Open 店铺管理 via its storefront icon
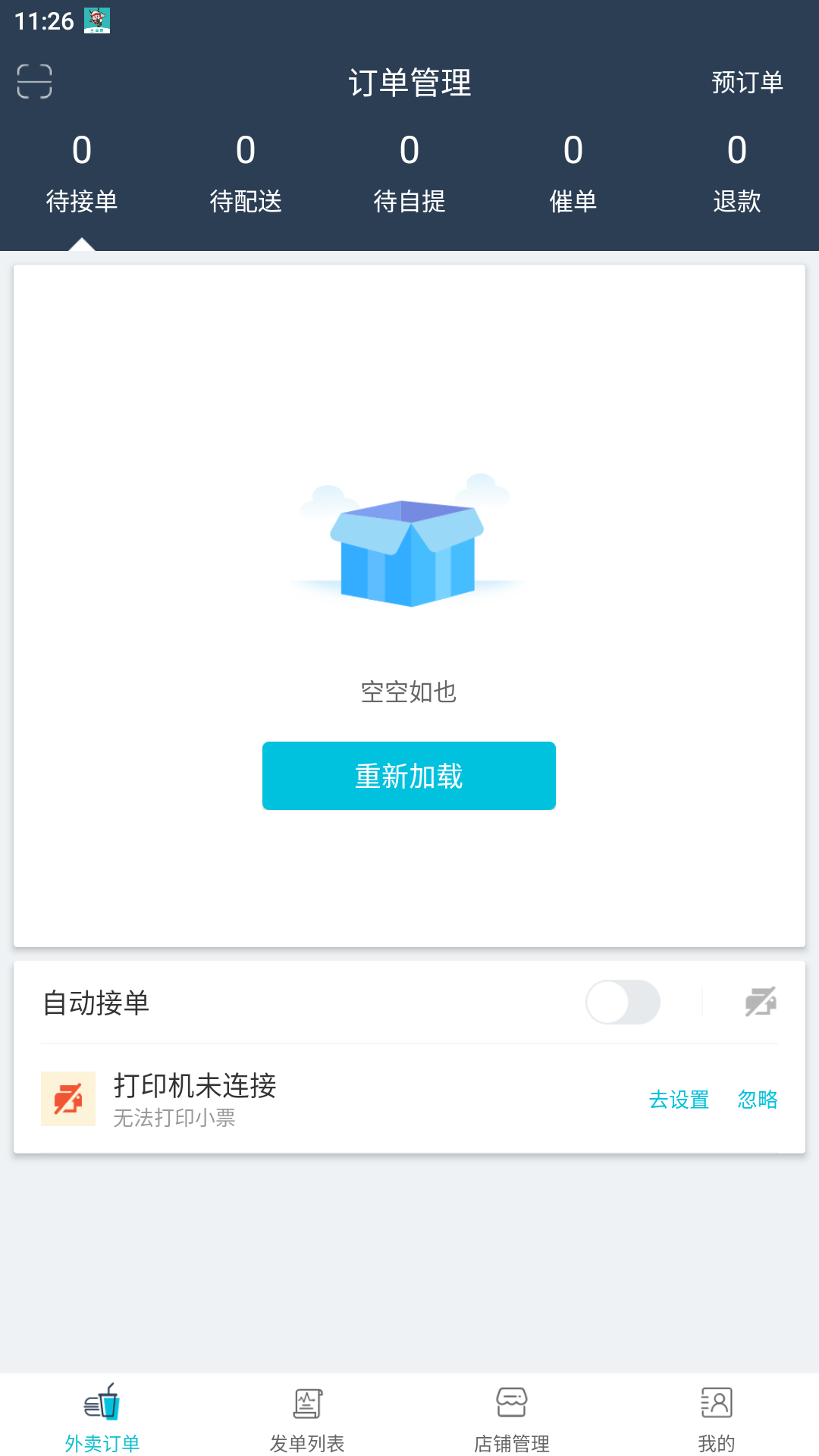 [511, 1408]
